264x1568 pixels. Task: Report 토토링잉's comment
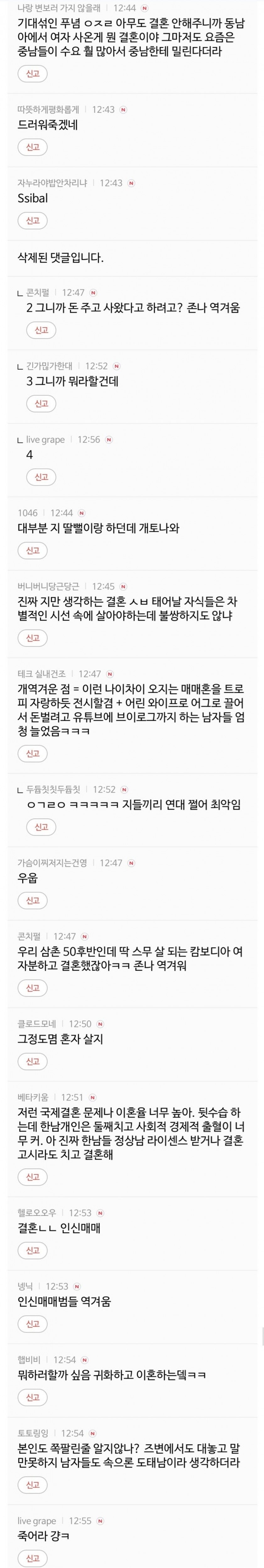coord(32,1485)
